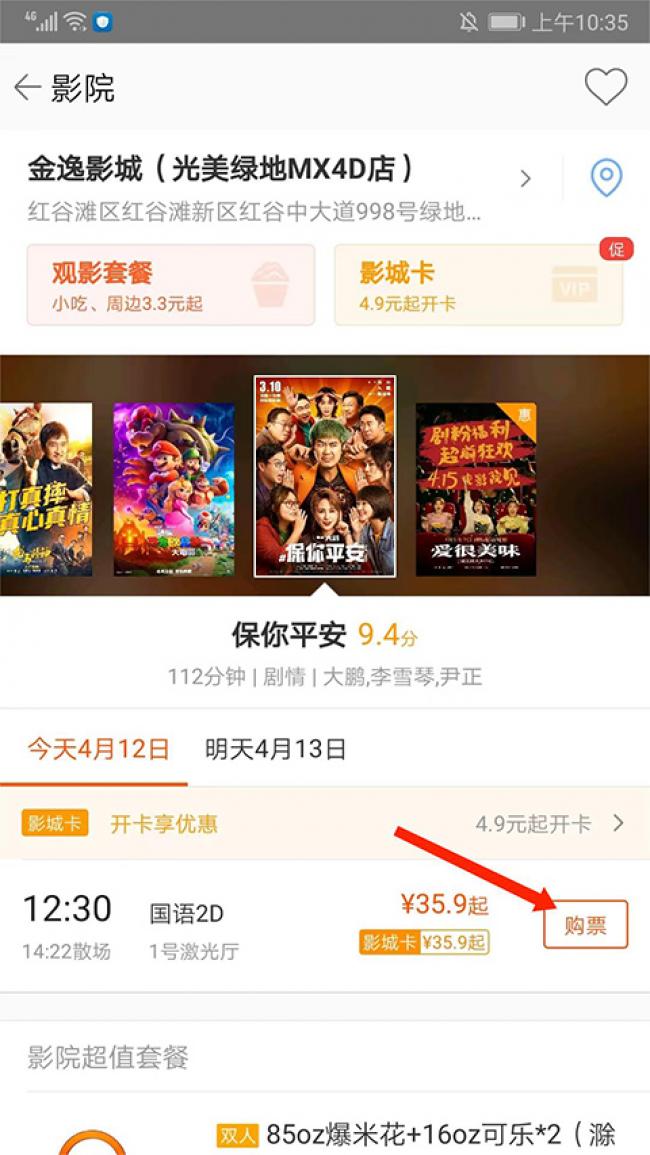
Task: Open 金逸影城 cinema details
Action: [x=280, y=189]
